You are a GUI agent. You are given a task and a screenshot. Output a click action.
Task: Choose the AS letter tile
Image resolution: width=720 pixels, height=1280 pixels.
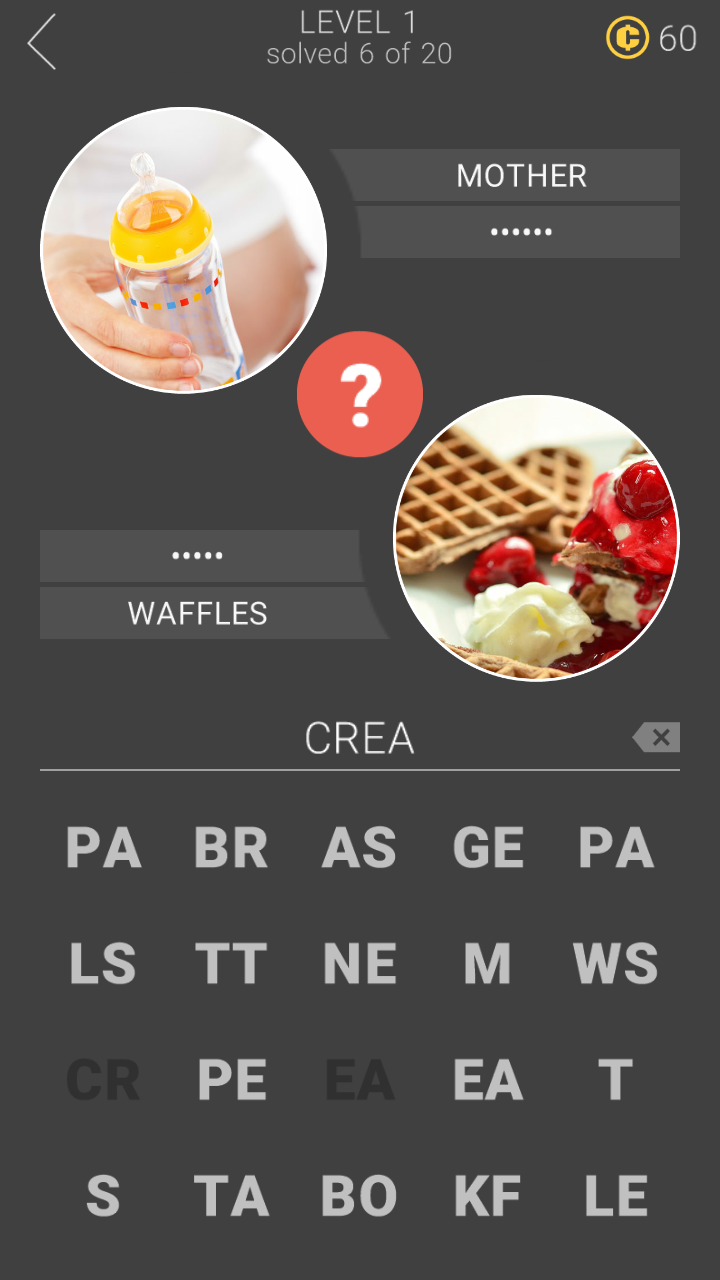click(x=360, y=848)
